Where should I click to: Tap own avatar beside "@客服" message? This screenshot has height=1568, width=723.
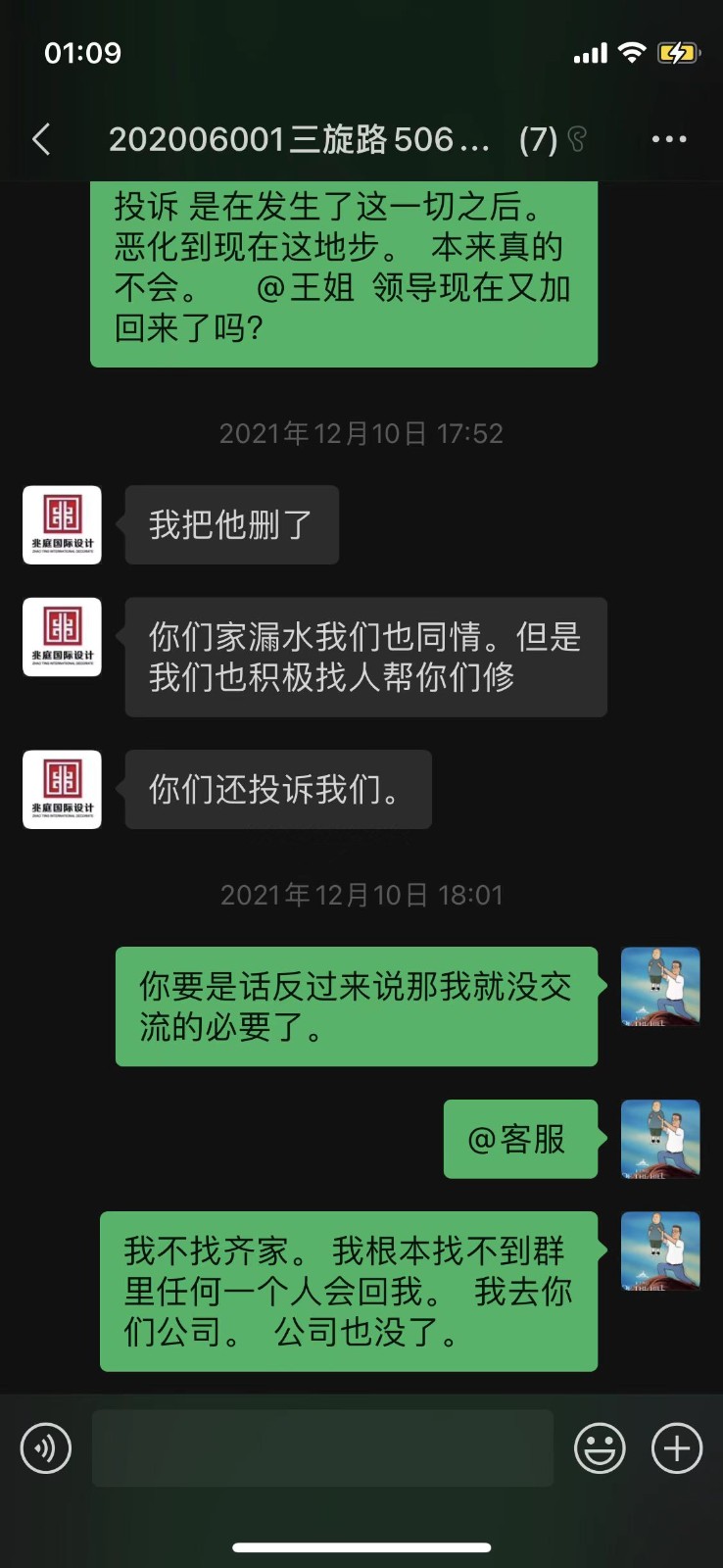point(660,1139)
